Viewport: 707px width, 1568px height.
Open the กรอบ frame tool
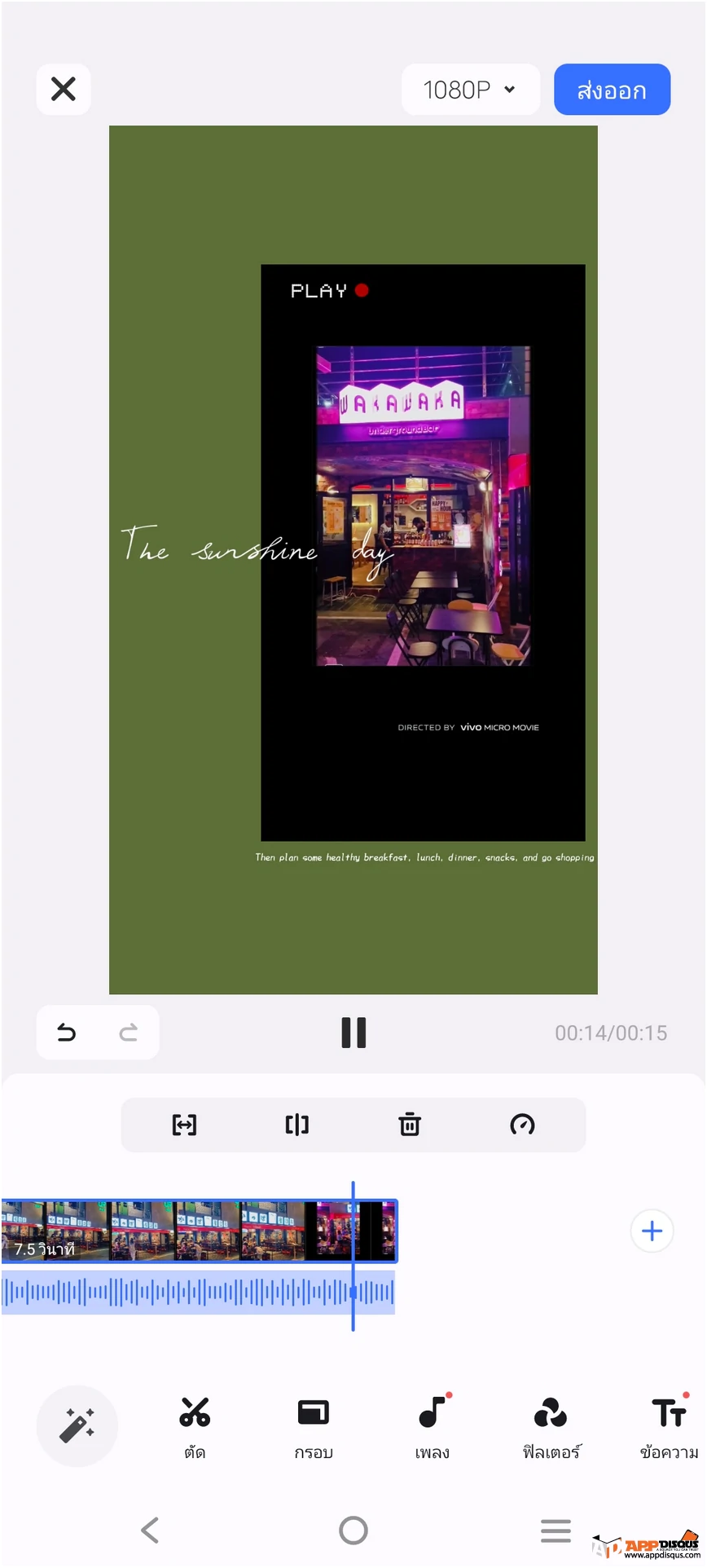click(x=314, y=1425)
